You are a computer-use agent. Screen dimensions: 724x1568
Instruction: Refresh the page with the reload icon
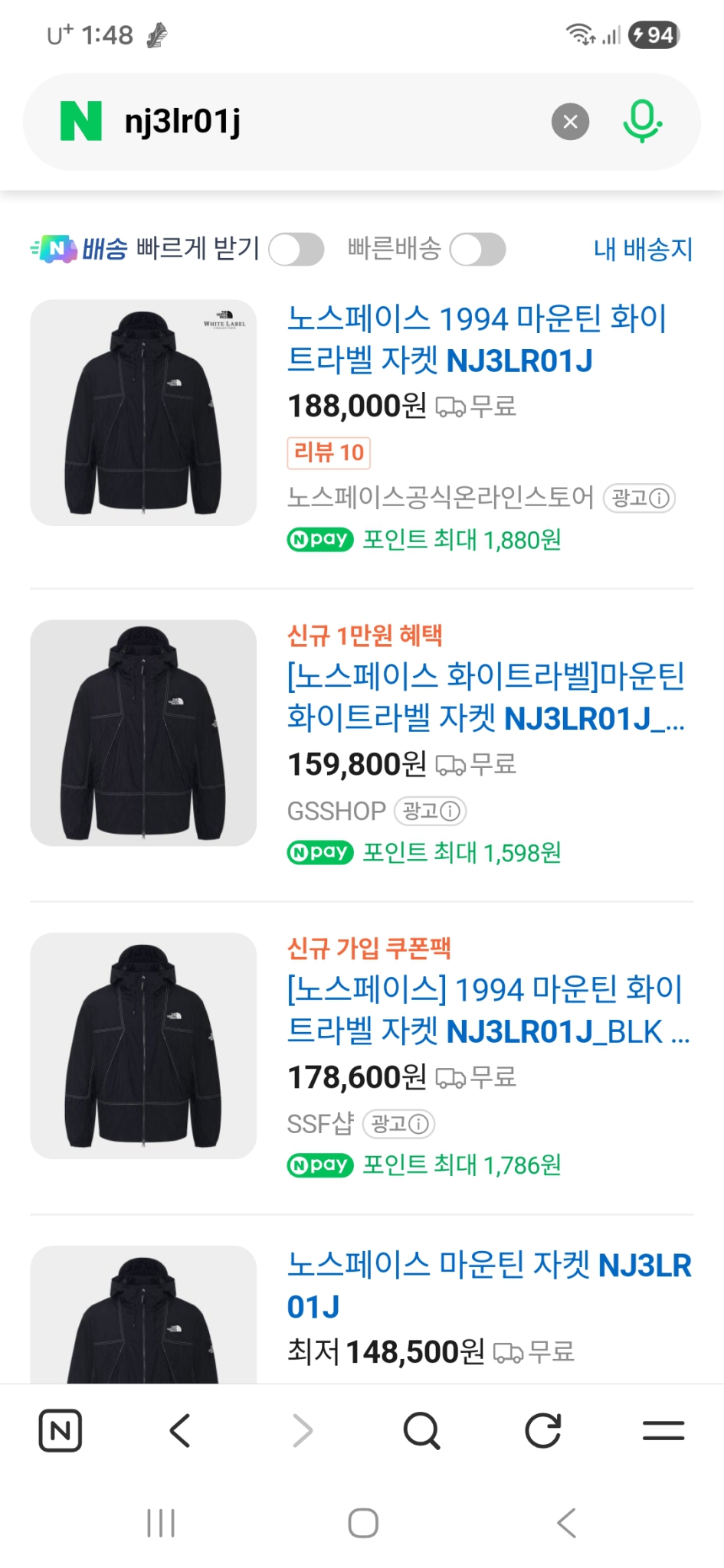pos(543,1431)
